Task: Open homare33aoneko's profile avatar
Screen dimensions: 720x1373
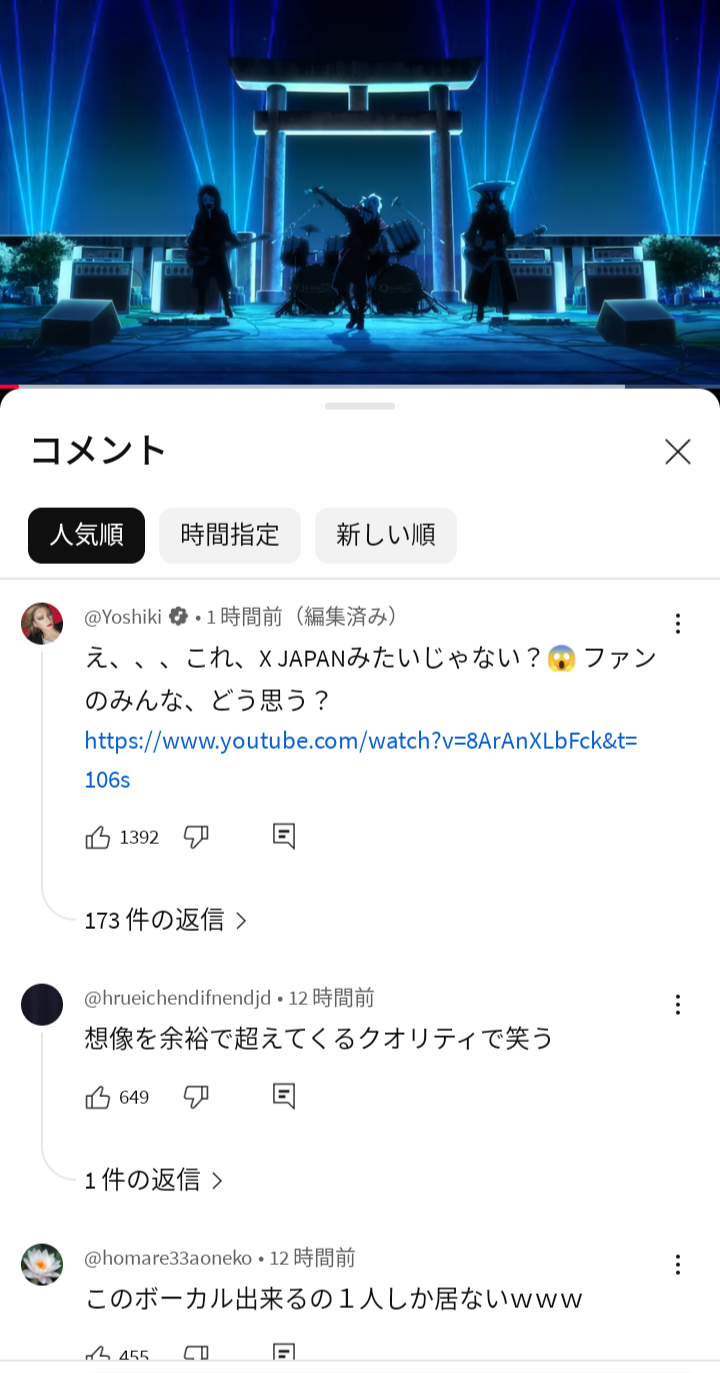Action: (x=42, y=1265)
